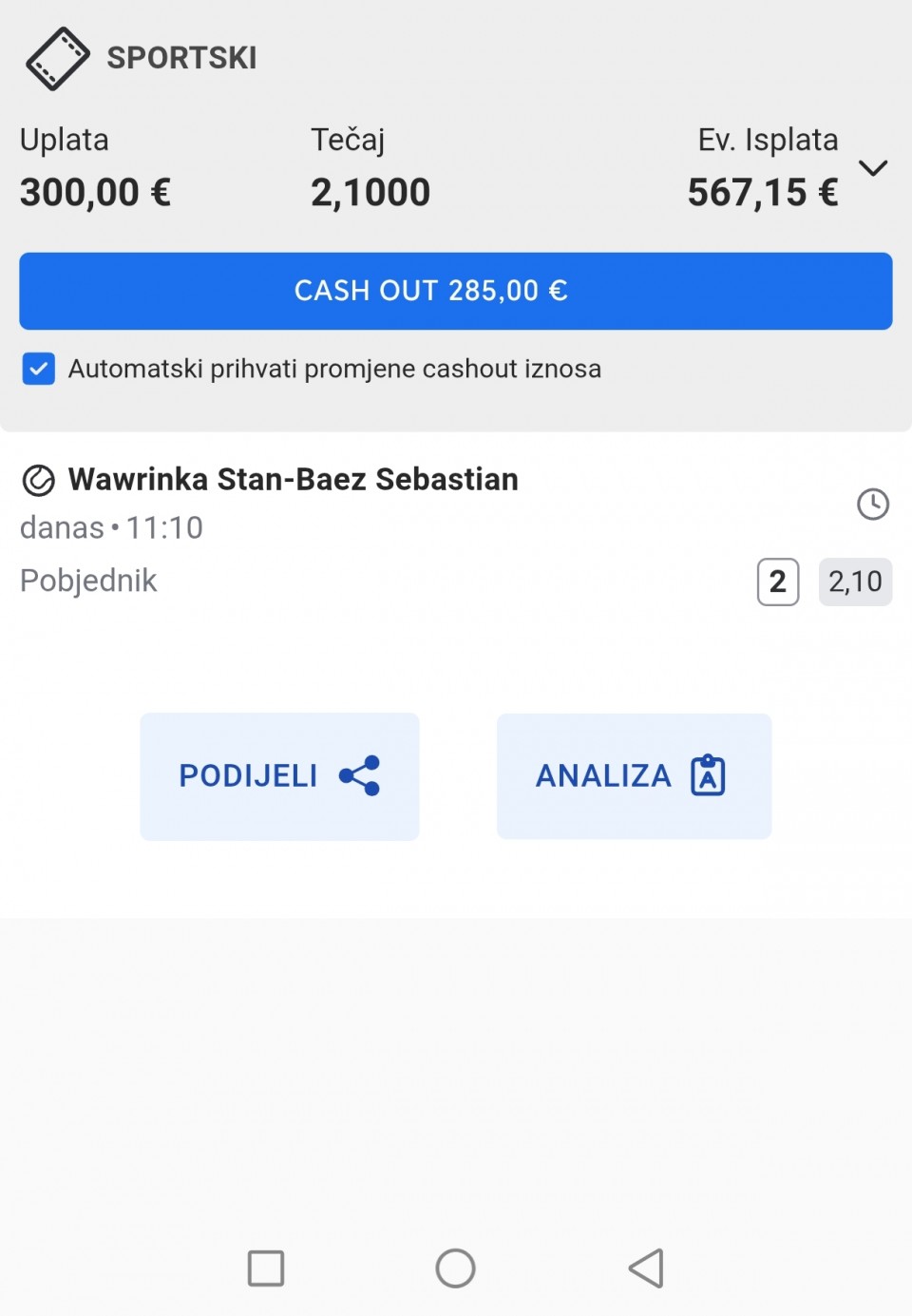The width and height of the screenshot is (912, 1316).
Task: Tap the CASH OUT 285,00 € button
Action: tap(455, 291)
